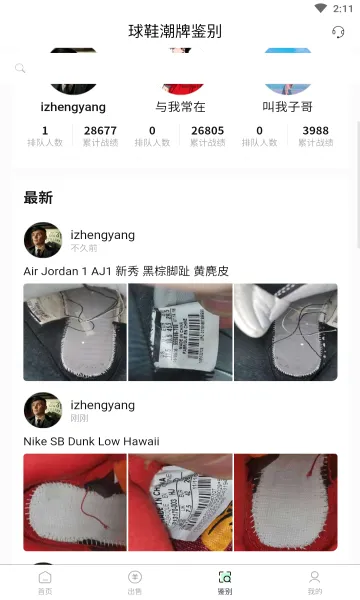View third photo of Dunk Low Hawaii post
Viewport: 360px width, 600px height.
286,502
